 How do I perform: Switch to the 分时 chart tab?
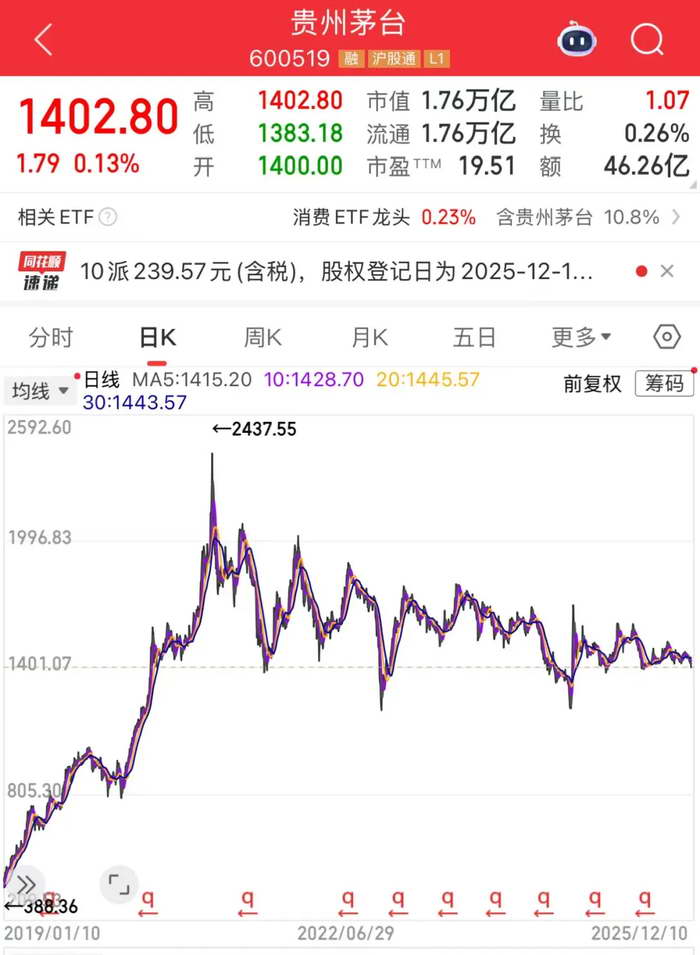click(50, 337)
